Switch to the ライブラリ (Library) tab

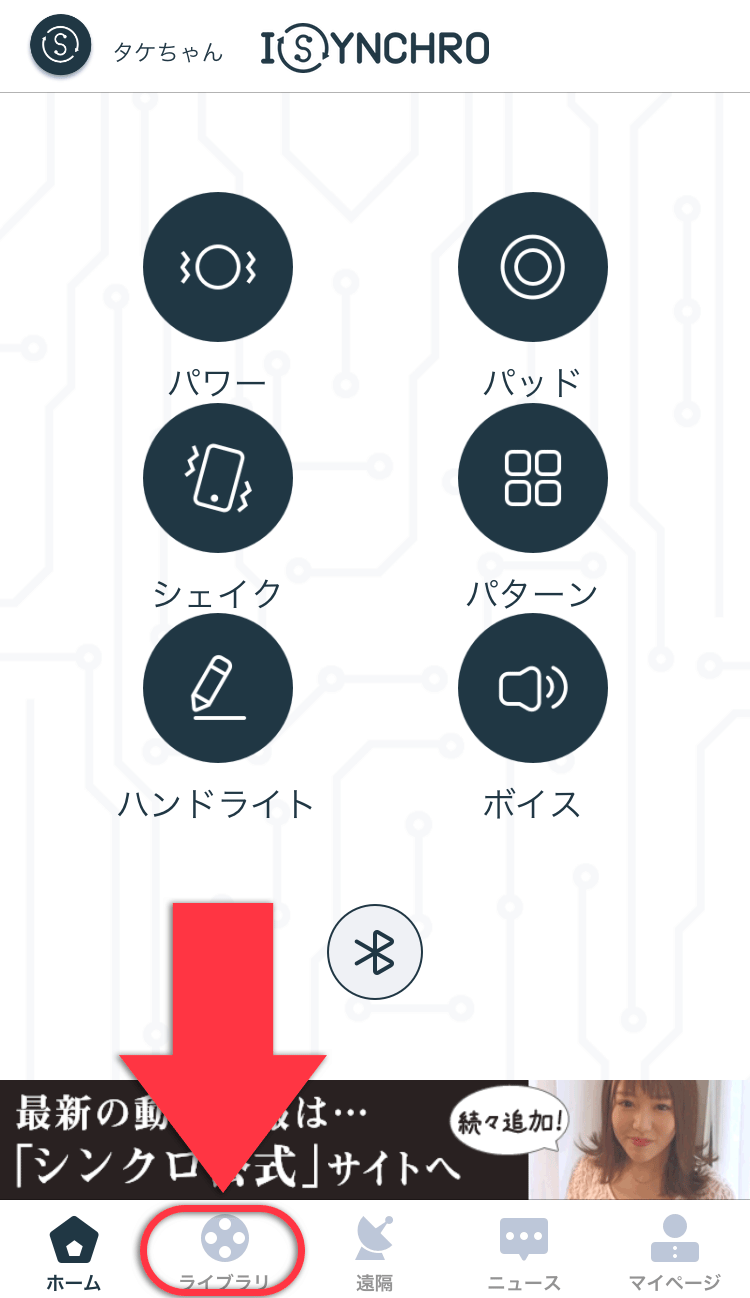tap(224, 1250)
